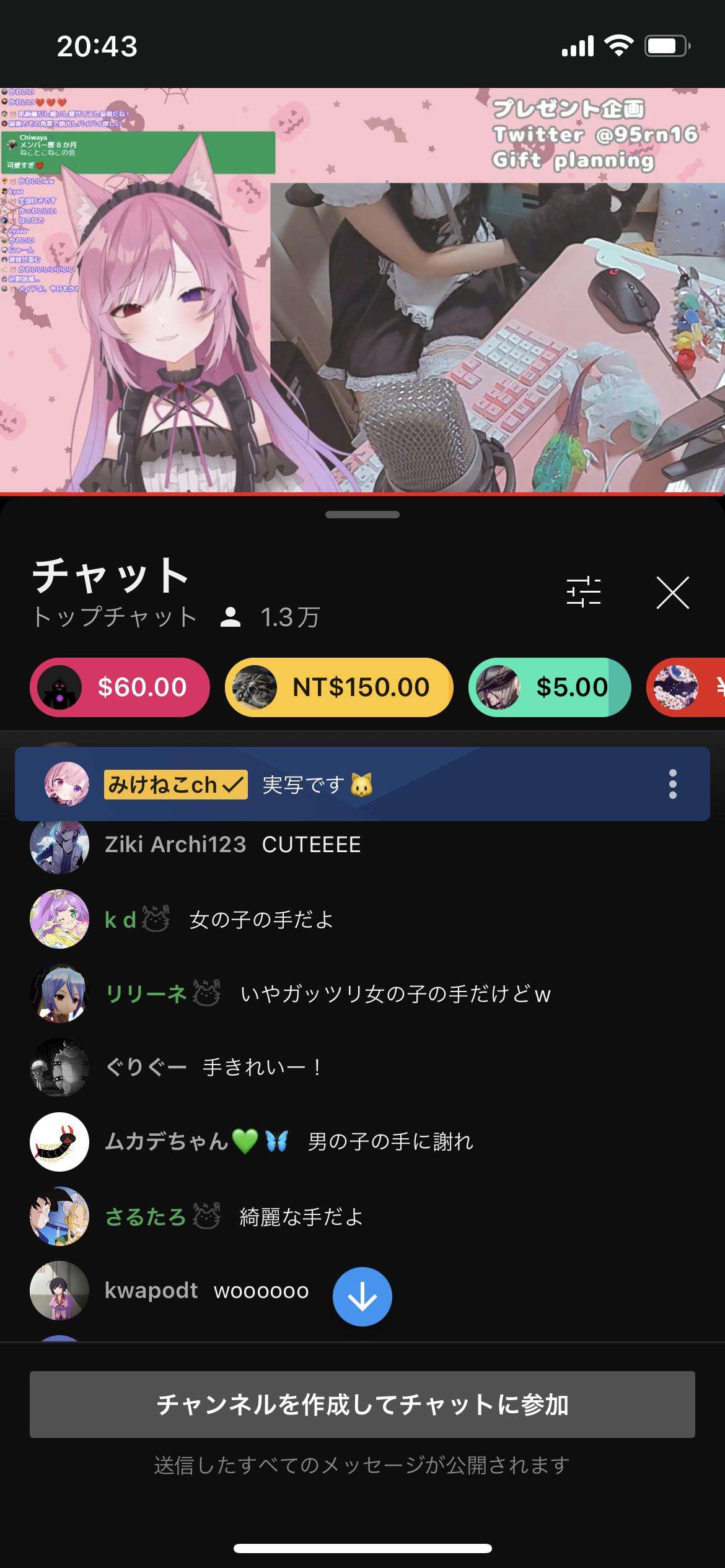Open Ziki Archi123's CUTEEEE message
The height and width of the screenshot is (1568, 725).
310,845
